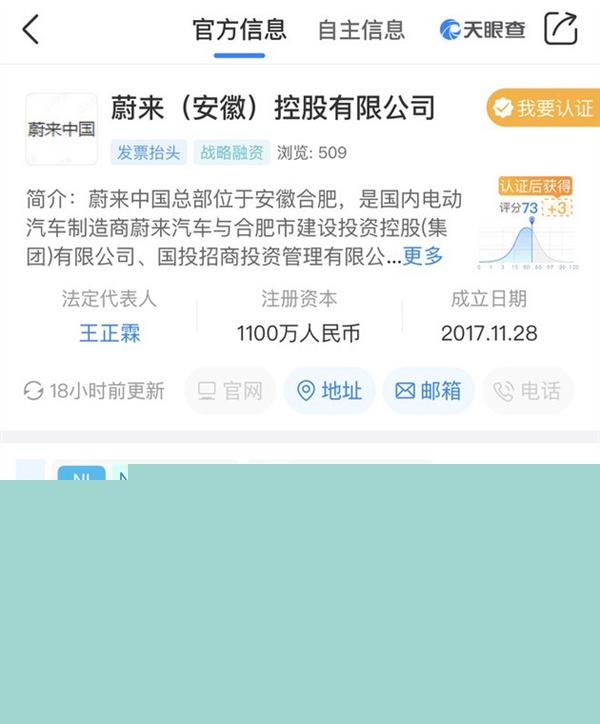Open legal representative 王正霖

pos(110,333)
